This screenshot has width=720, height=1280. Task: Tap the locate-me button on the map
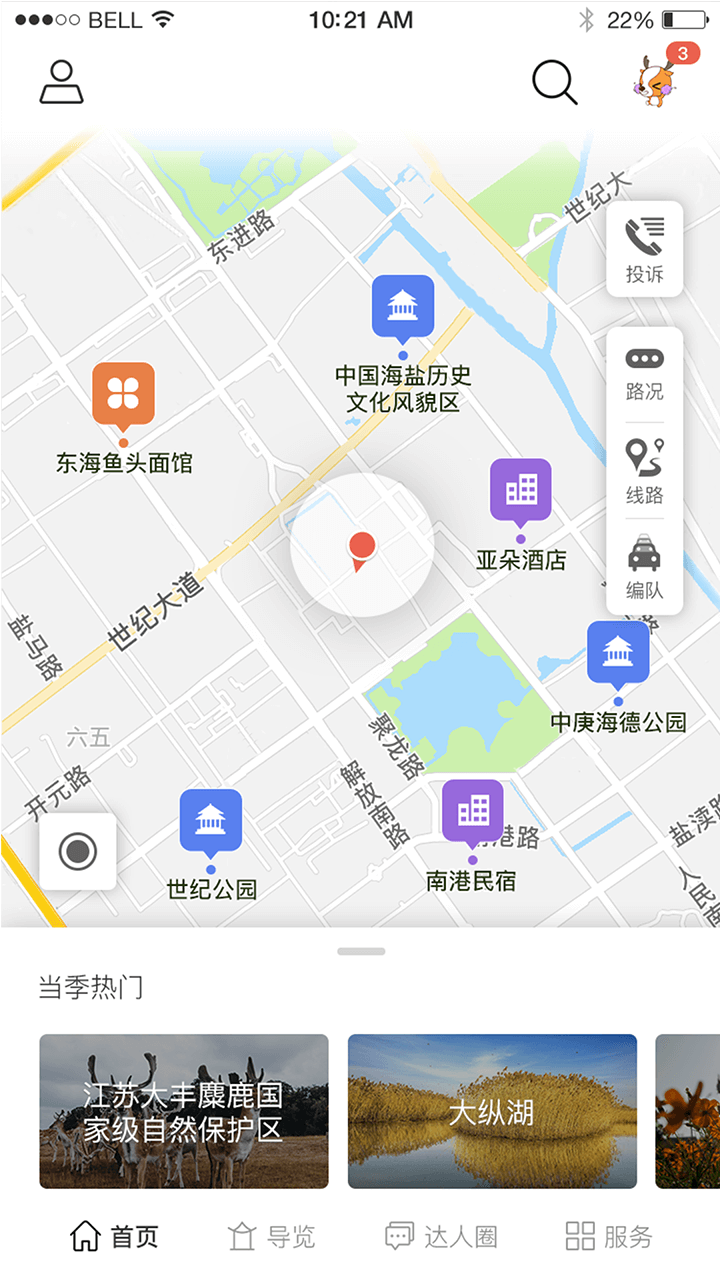78,851
